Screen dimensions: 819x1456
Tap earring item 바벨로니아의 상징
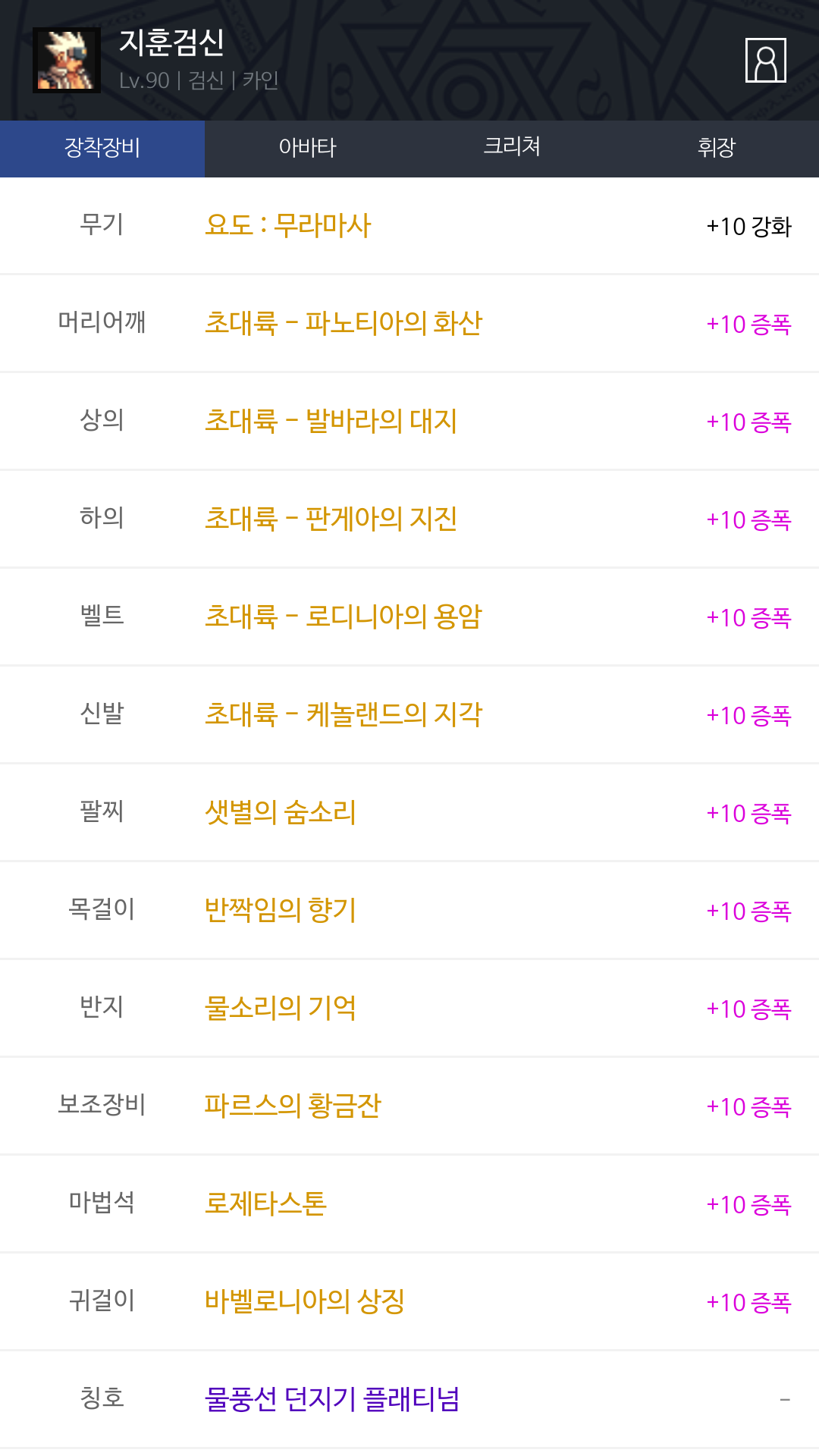(x=305, y=1302)
